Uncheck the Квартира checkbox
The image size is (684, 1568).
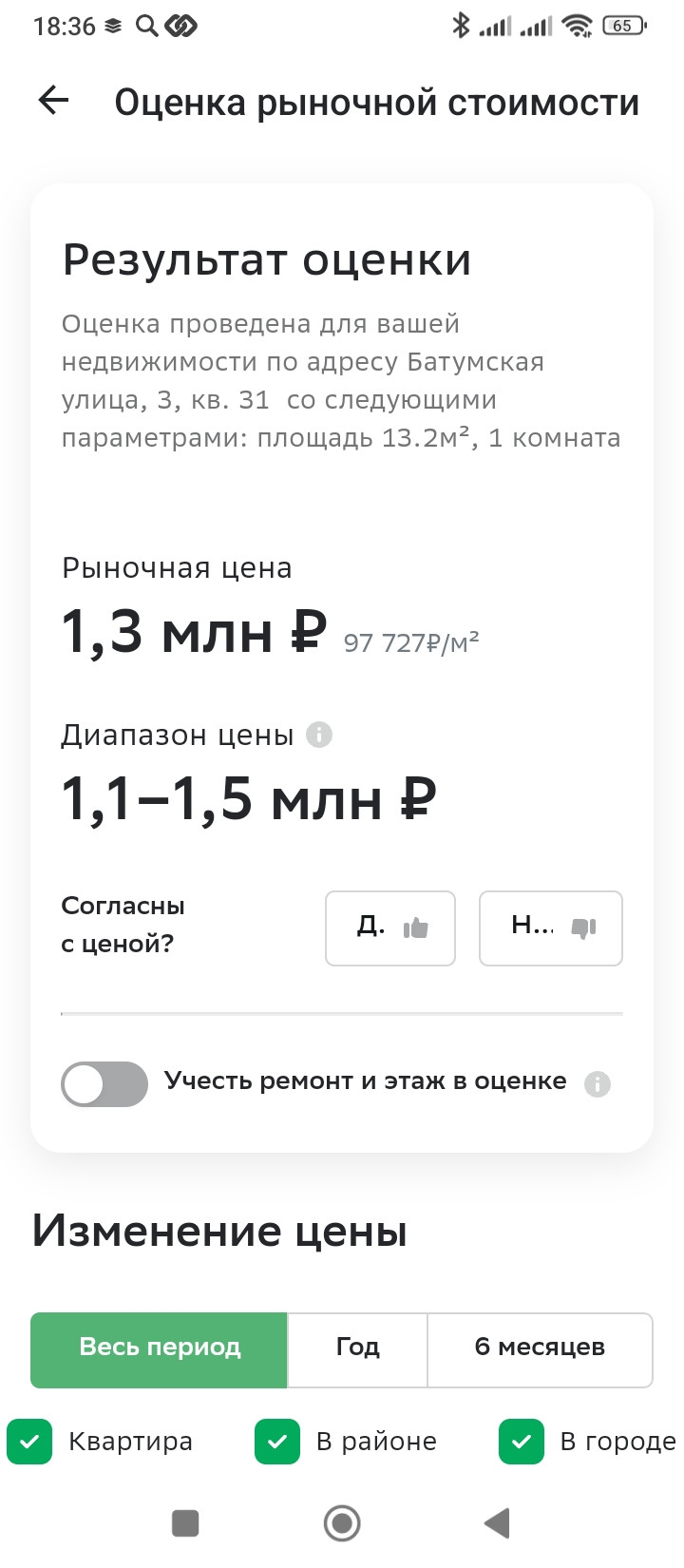30,1442
